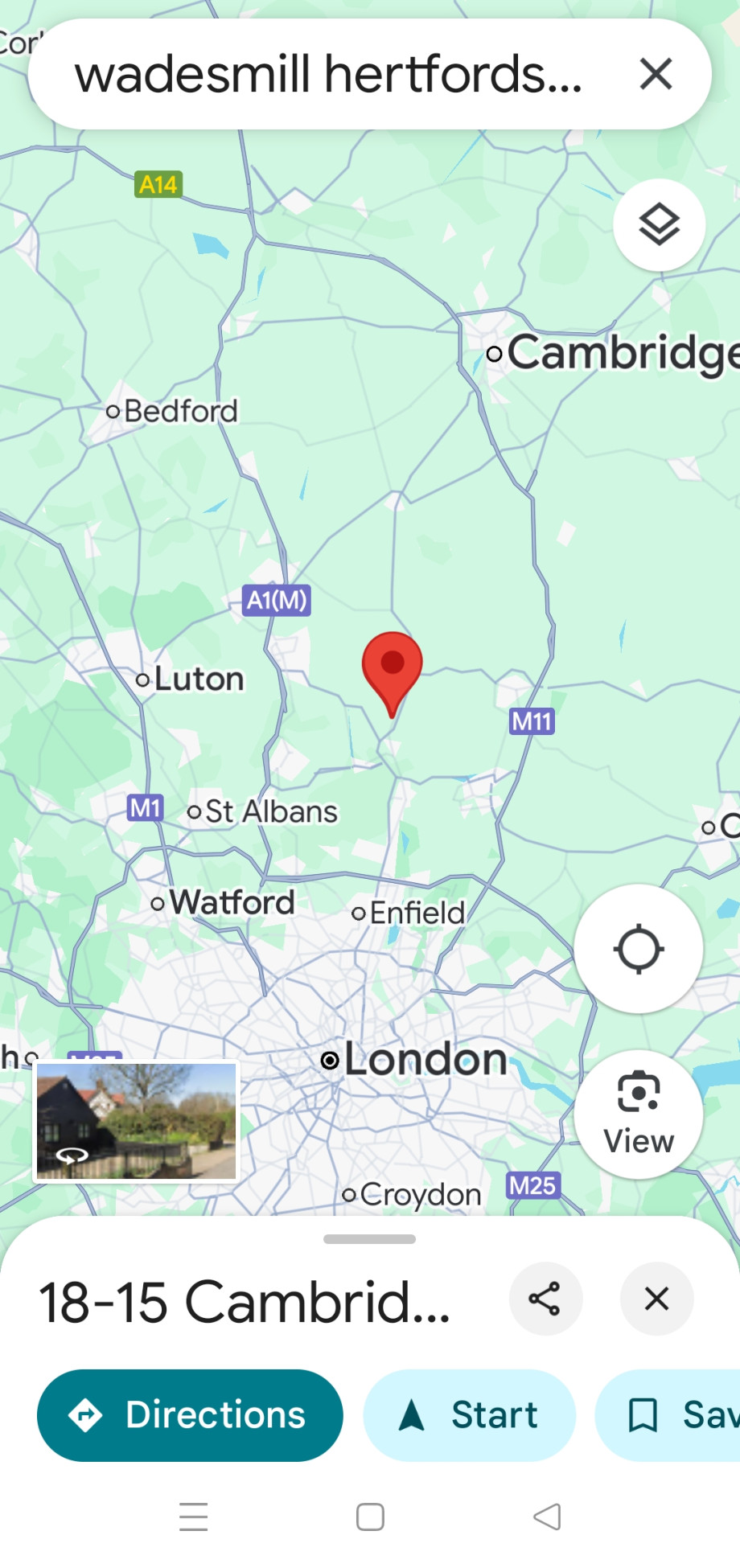Go back using system navigation
Image resolution: width=740 pixels, height=1568 pixels.
(547, 1517)
